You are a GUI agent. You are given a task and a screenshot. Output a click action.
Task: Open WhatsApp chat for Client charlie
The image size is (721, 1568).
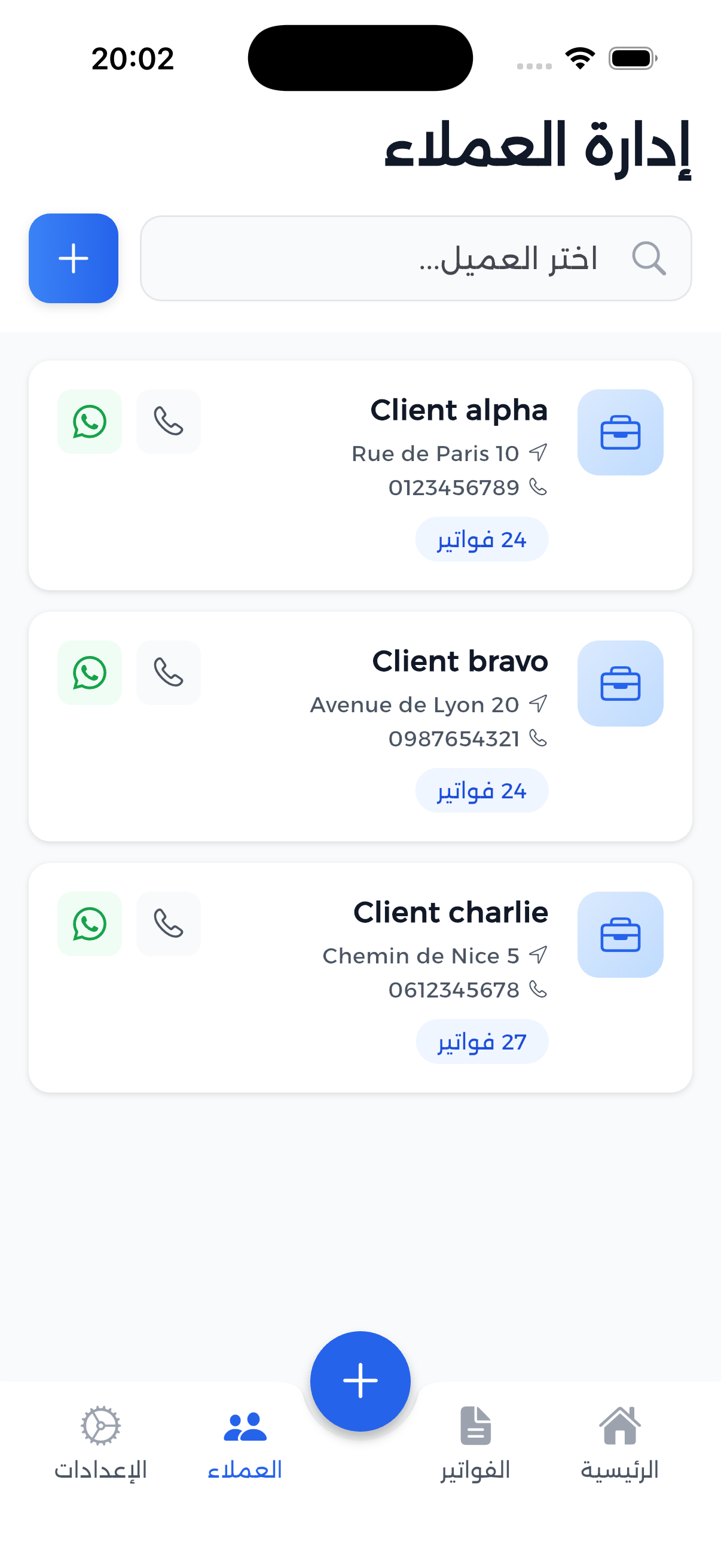tap(89, 924)
